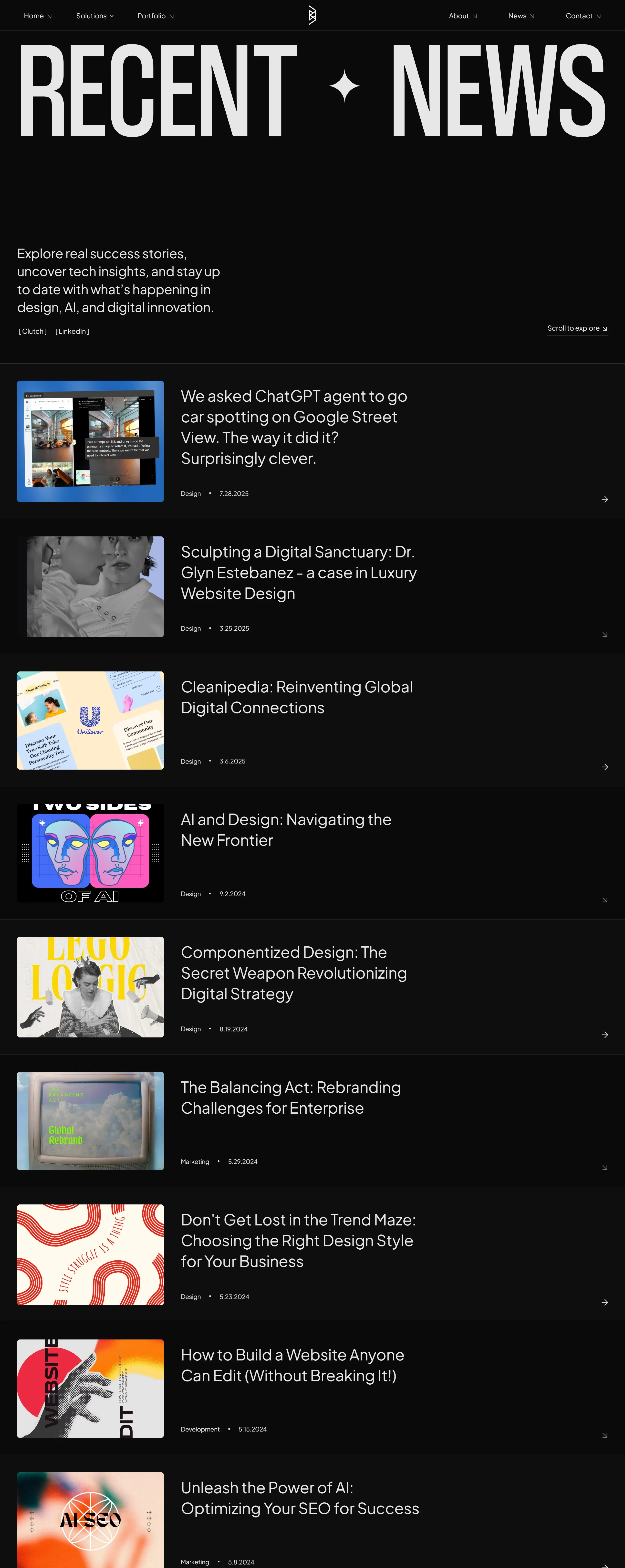Open the Cleanipedia article
This screenshot has width=625, height=1568.
pos(296,697)
